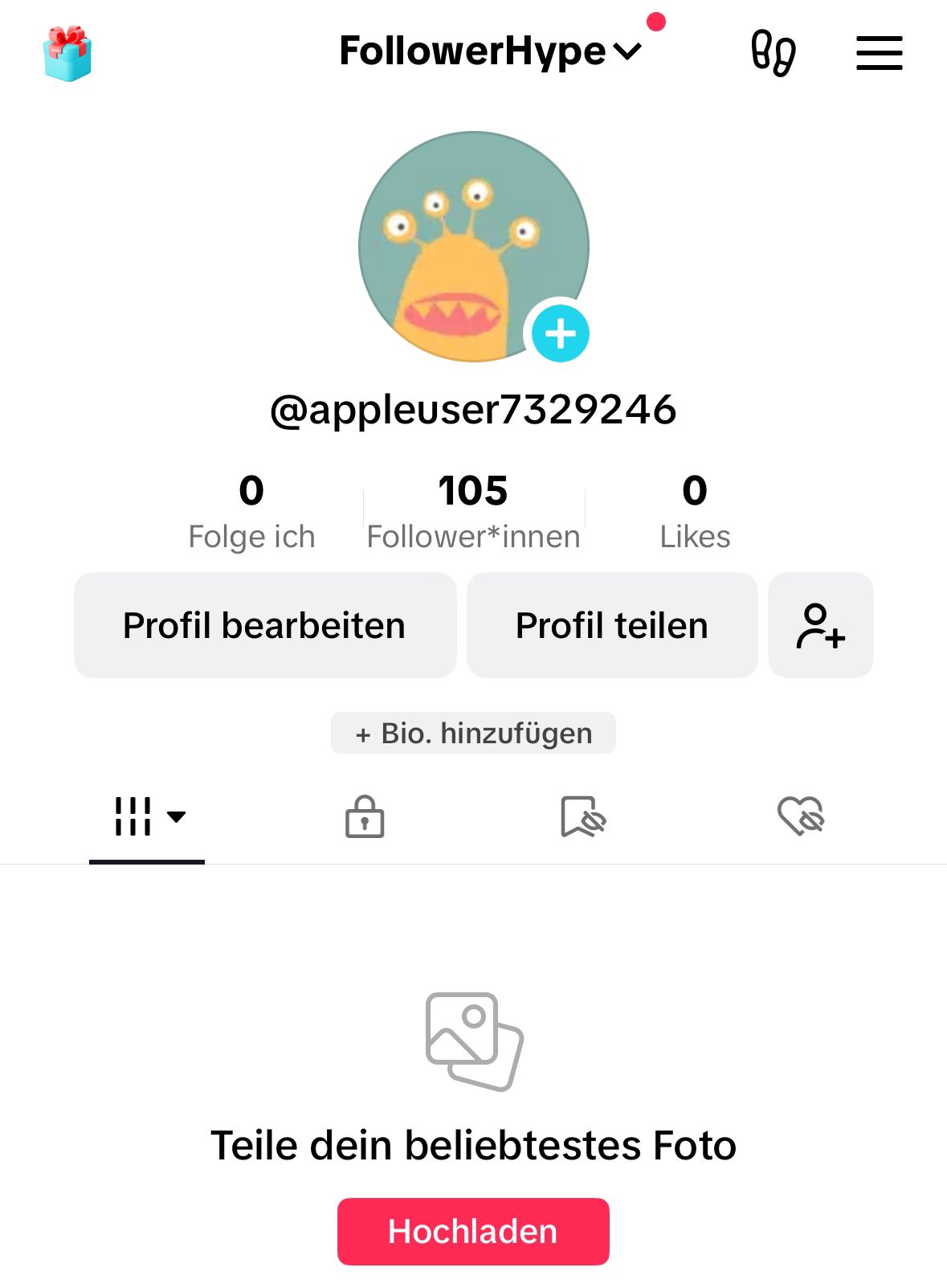Screen dimensions: 947x1288
Task: Tap the plus badge on the avatar
Action: tap(561, 333)
